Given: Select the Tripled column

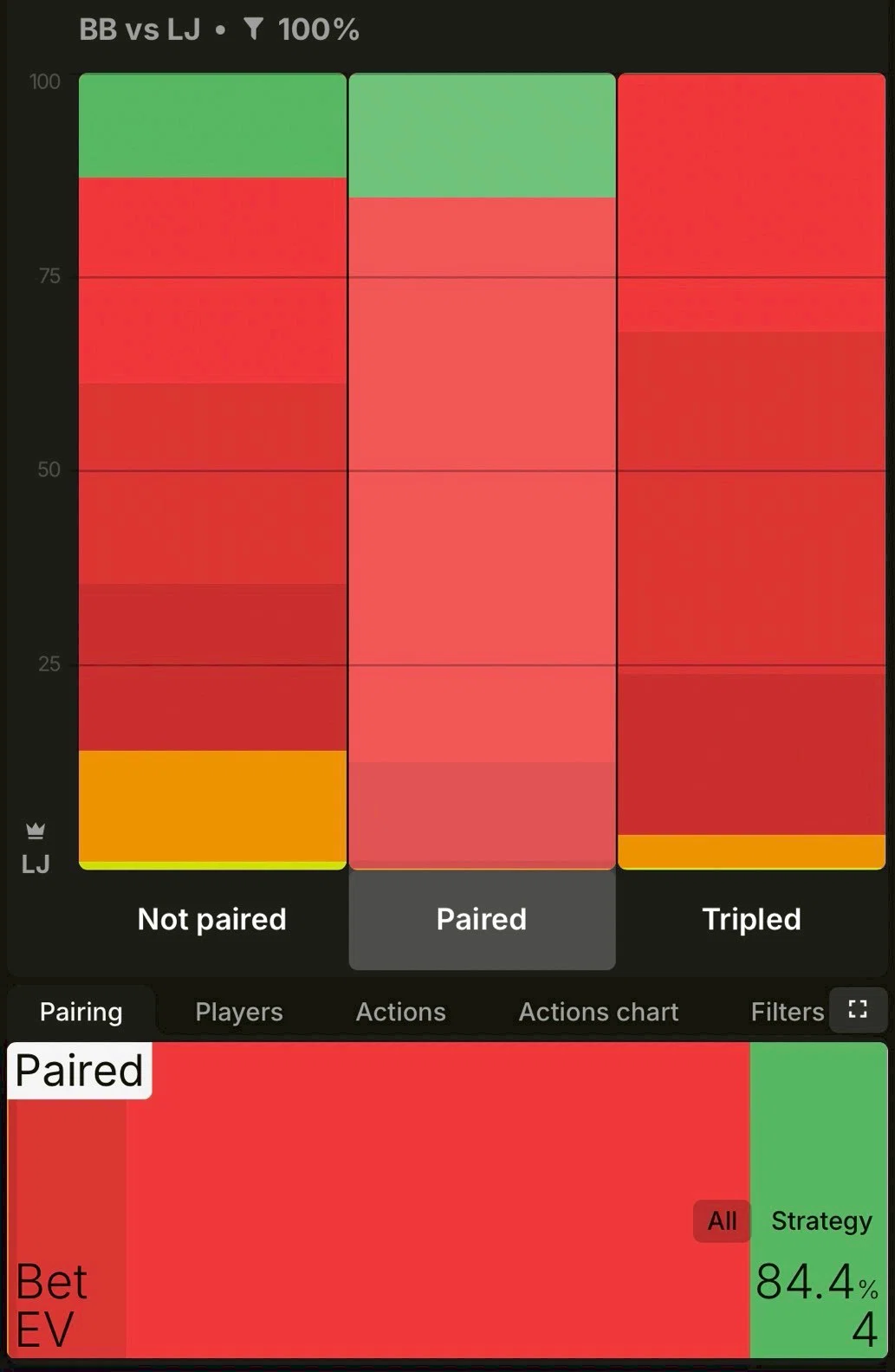Looking at the screenshot, I should point(751,919).
